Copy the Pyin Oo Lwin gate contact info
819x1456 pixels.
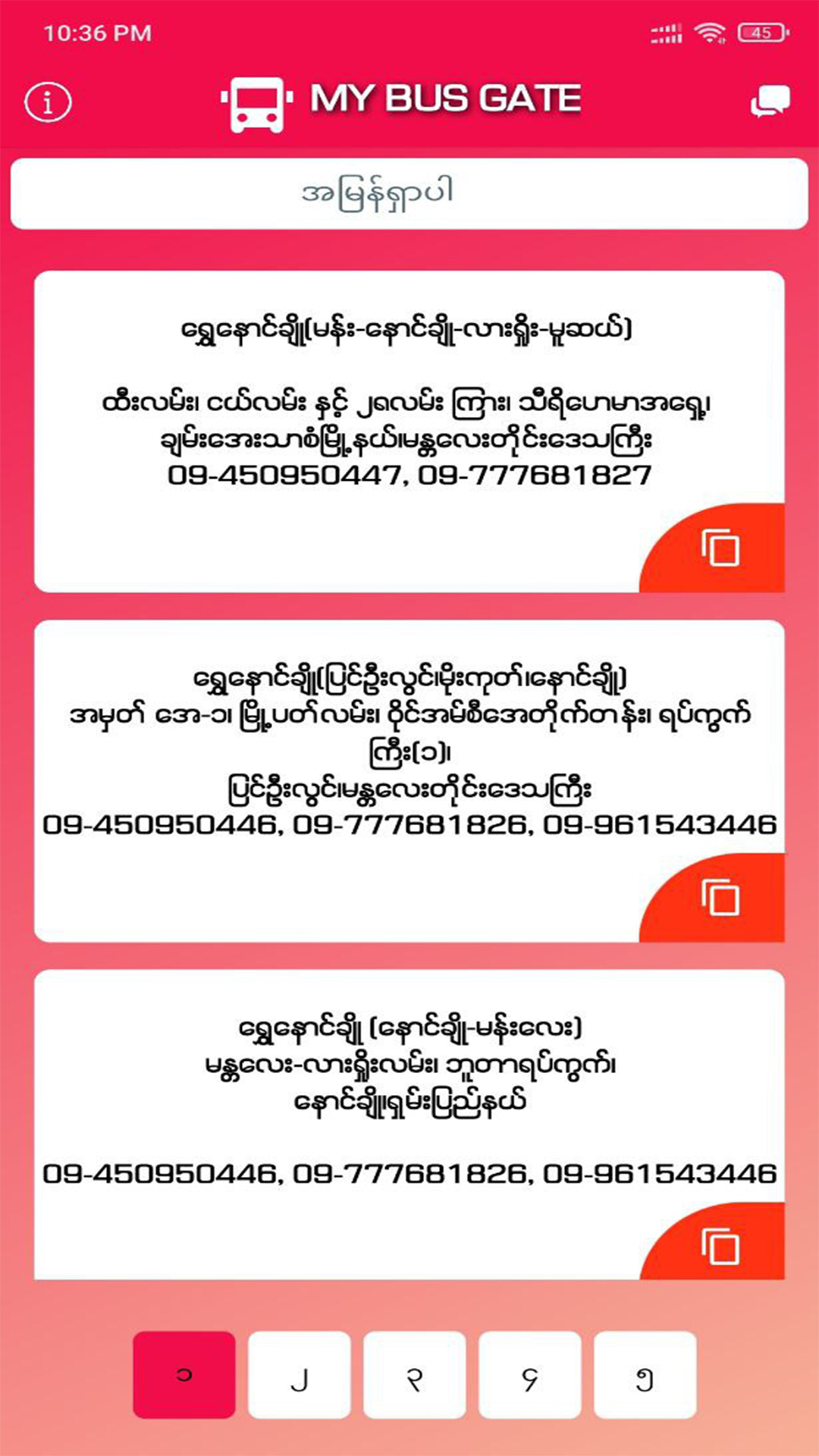point(721,898)
